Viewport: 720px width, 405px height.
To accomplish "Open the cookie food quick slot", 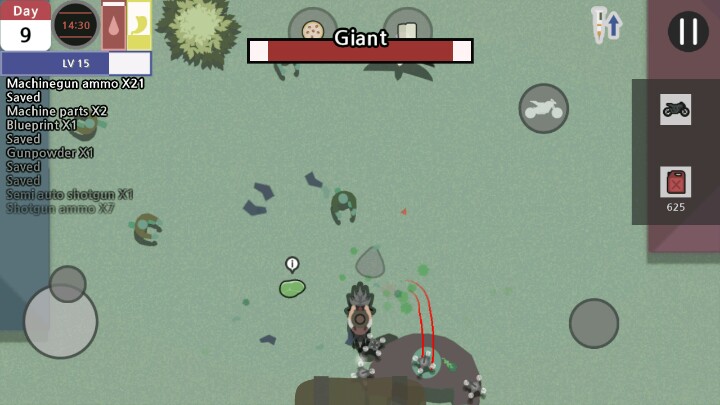I will (313, 28).
